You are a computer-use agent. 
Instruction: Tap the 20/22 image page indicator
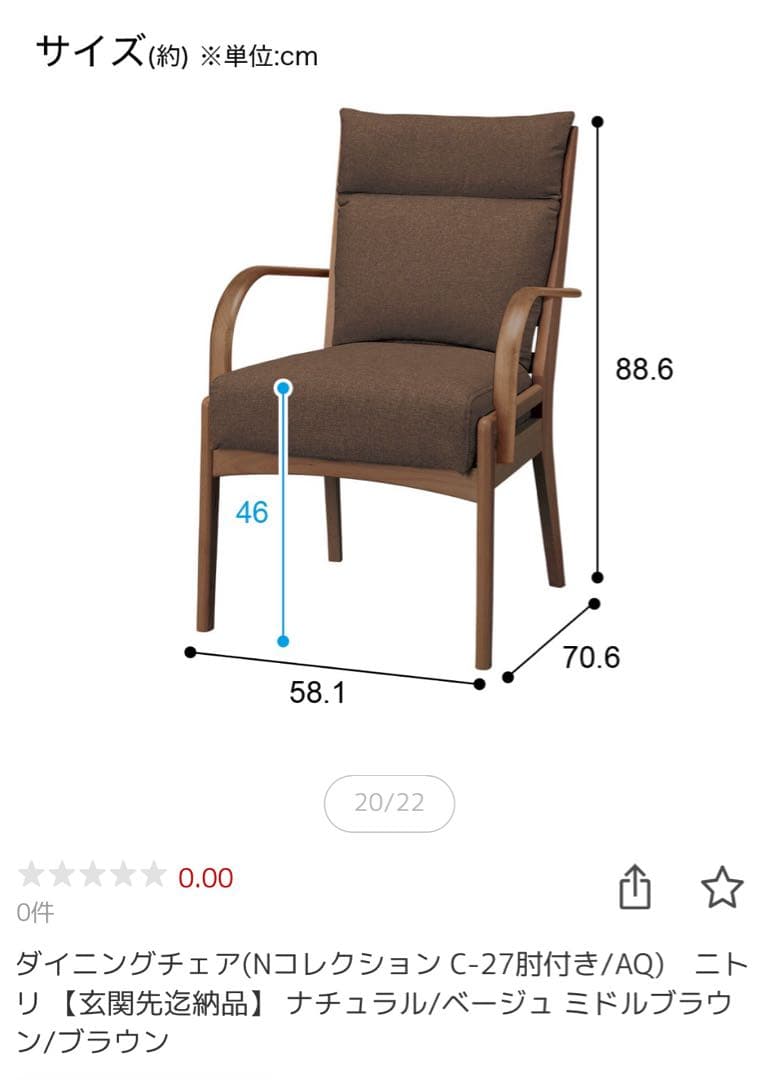point(389,803)
